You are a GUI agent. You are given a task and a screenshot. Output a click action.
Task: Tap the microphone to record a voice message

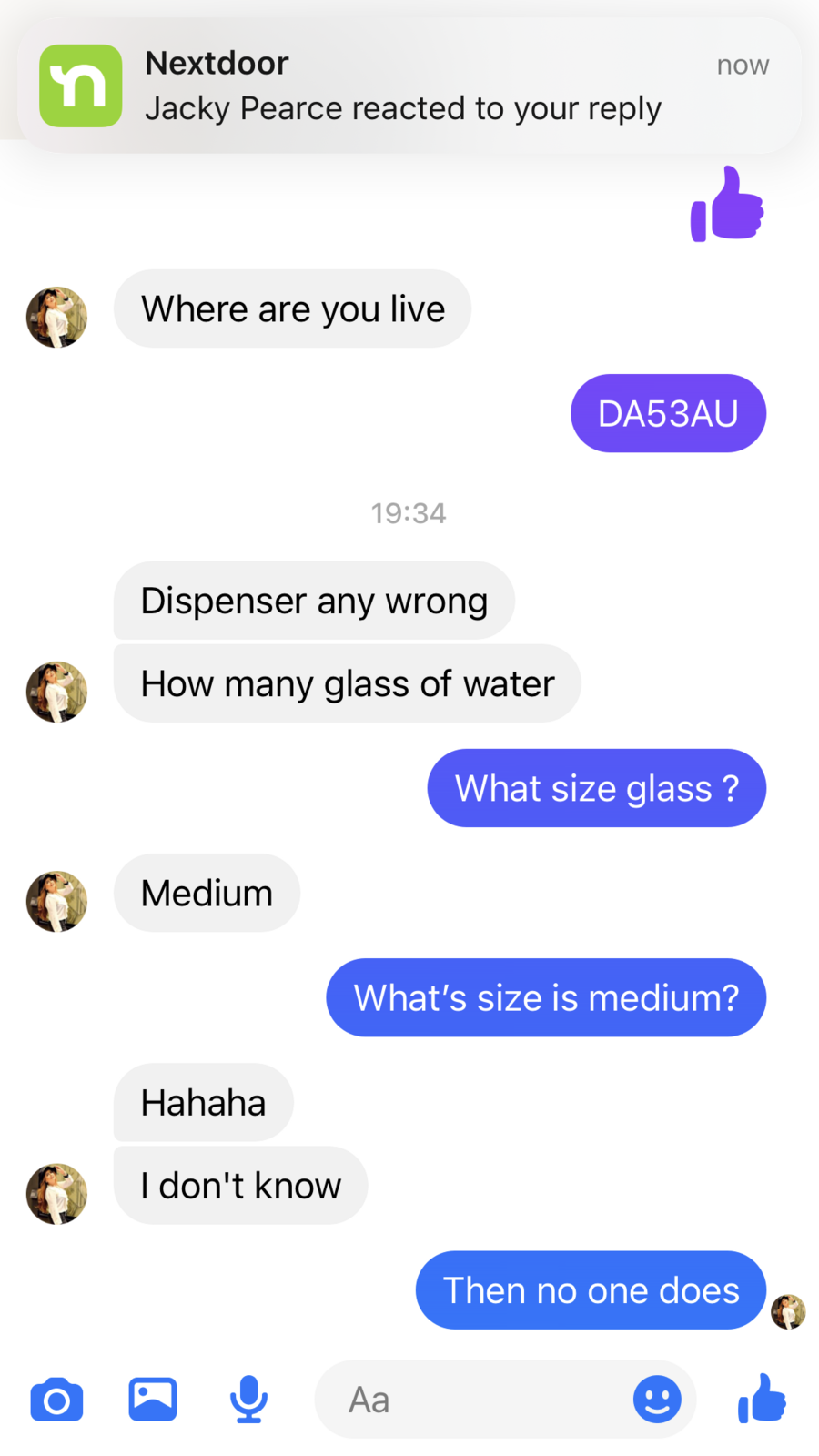tap(248, 1400)
